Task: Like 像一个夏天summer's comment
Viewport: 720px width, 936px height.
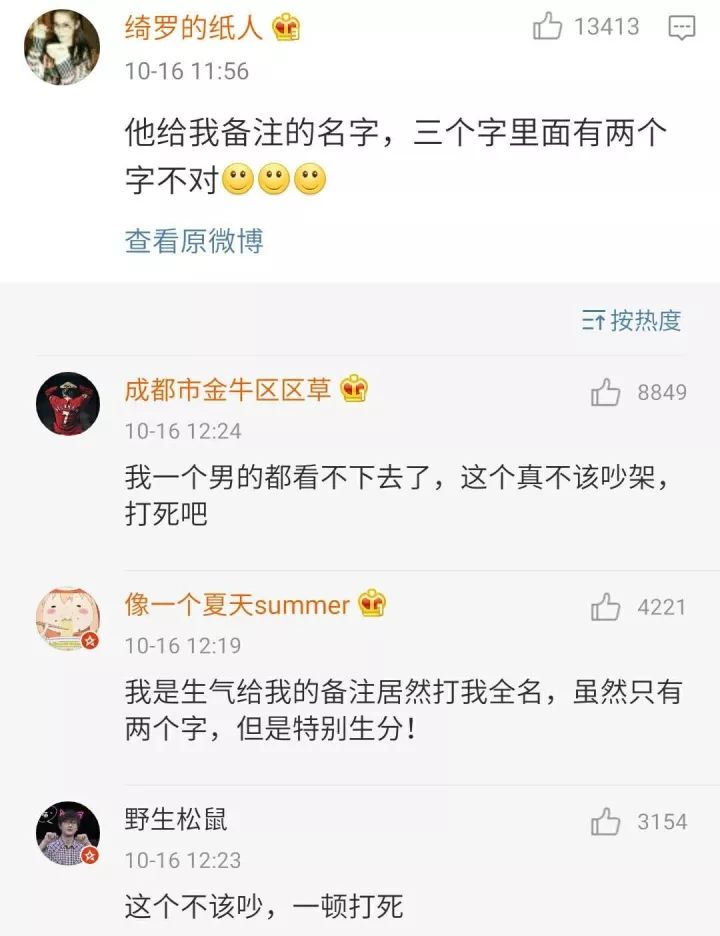Action: pyautogui.click(x=606, y=607)
